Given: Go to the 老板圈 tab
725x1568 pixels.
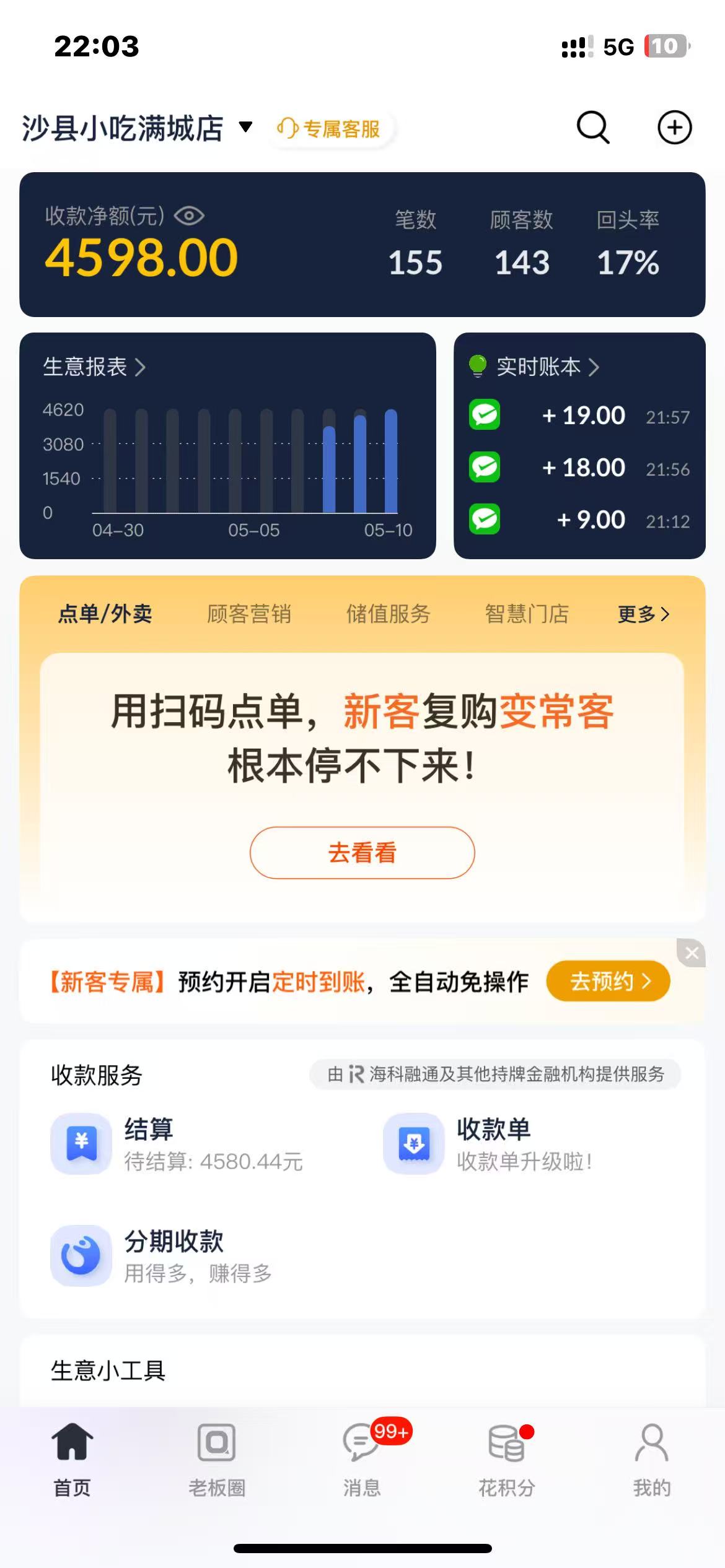Looking at the screenshot, I should [x=217, y=1458].
